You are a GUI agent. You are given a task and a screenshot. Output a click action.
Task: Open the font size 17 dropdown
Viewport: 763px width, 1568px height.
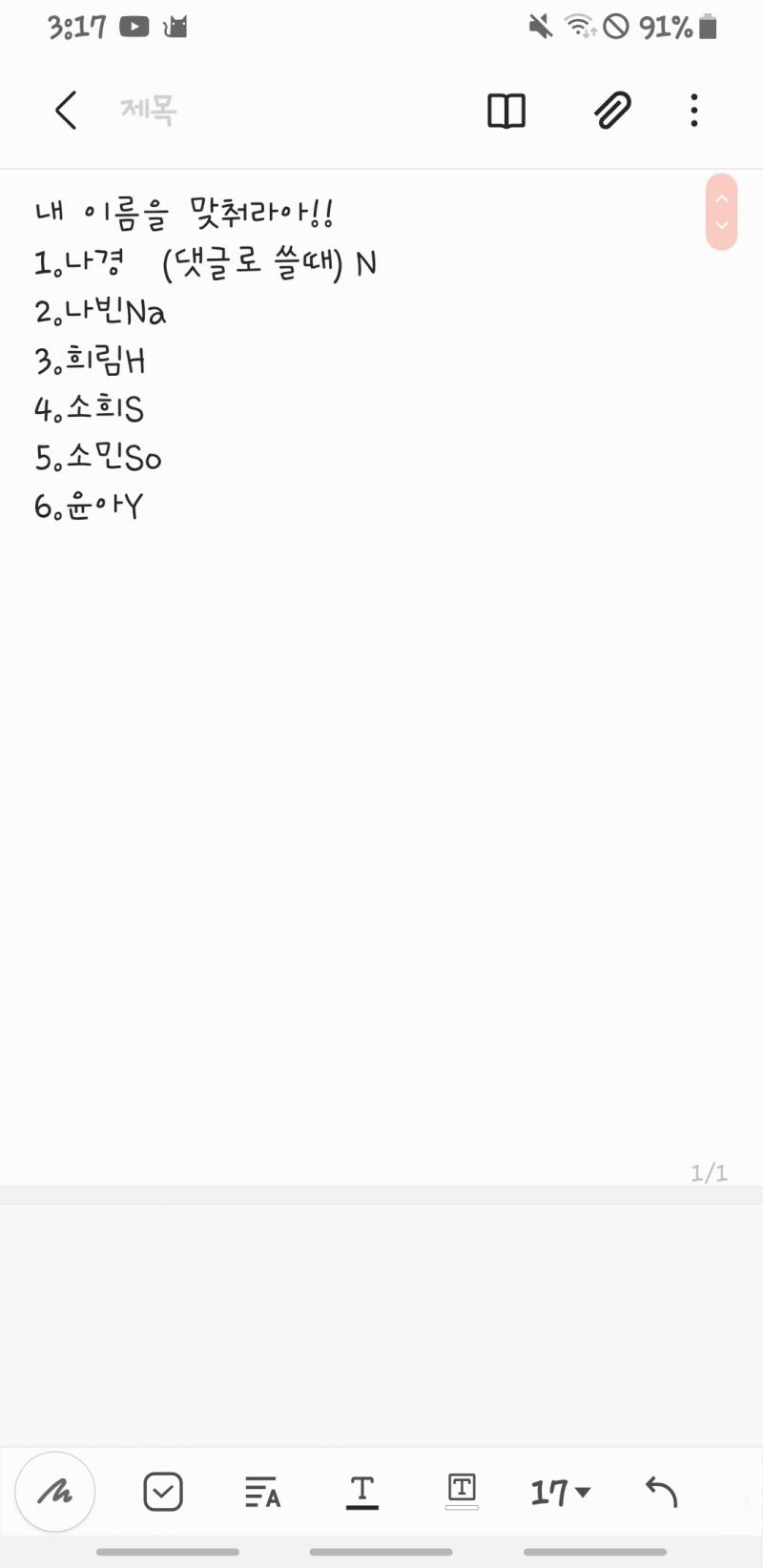point(561,1492)
